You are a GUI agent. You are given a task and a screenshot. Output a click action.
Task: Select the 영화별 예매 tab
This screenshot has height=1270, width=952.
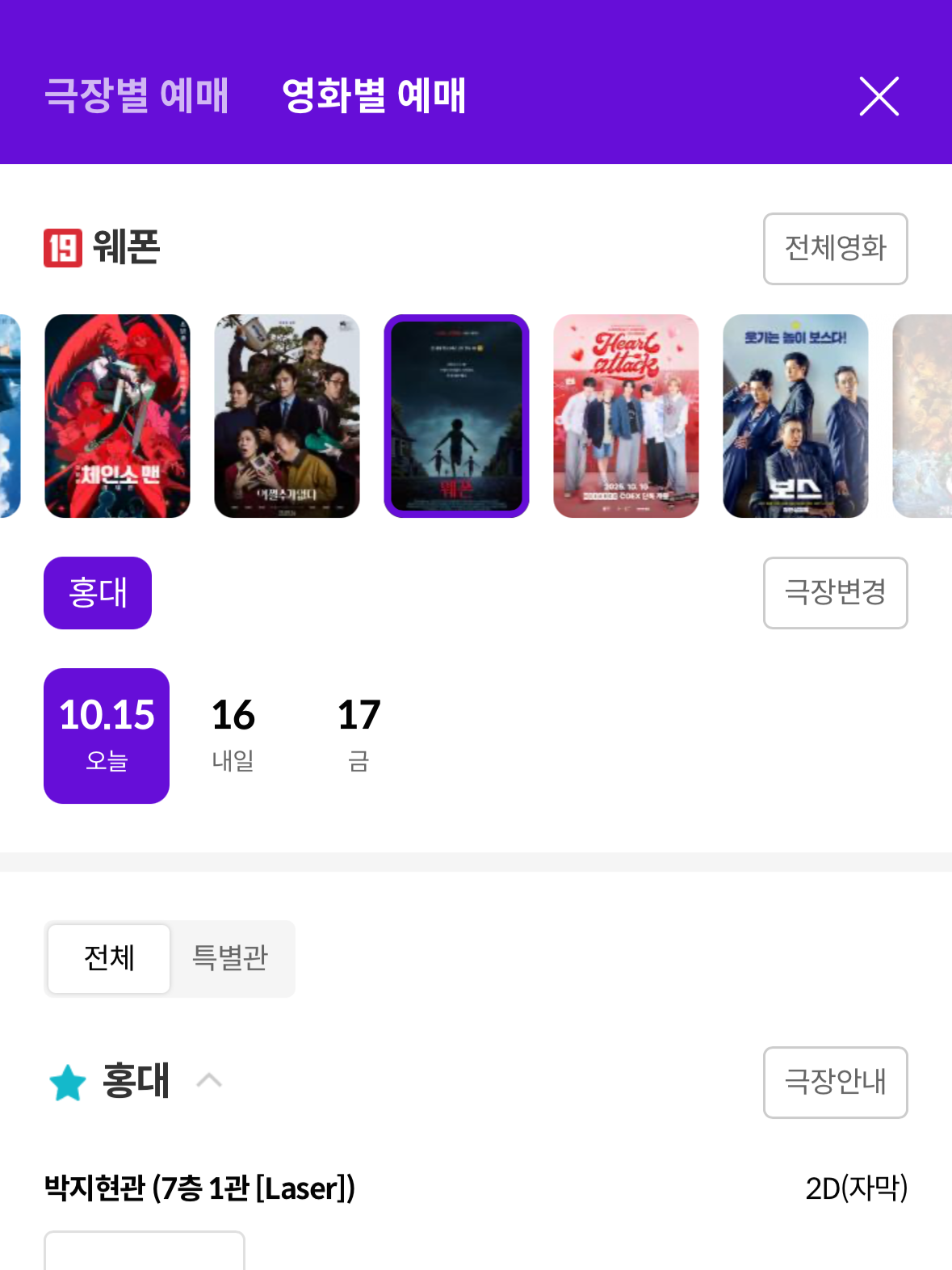pos(374,96)
